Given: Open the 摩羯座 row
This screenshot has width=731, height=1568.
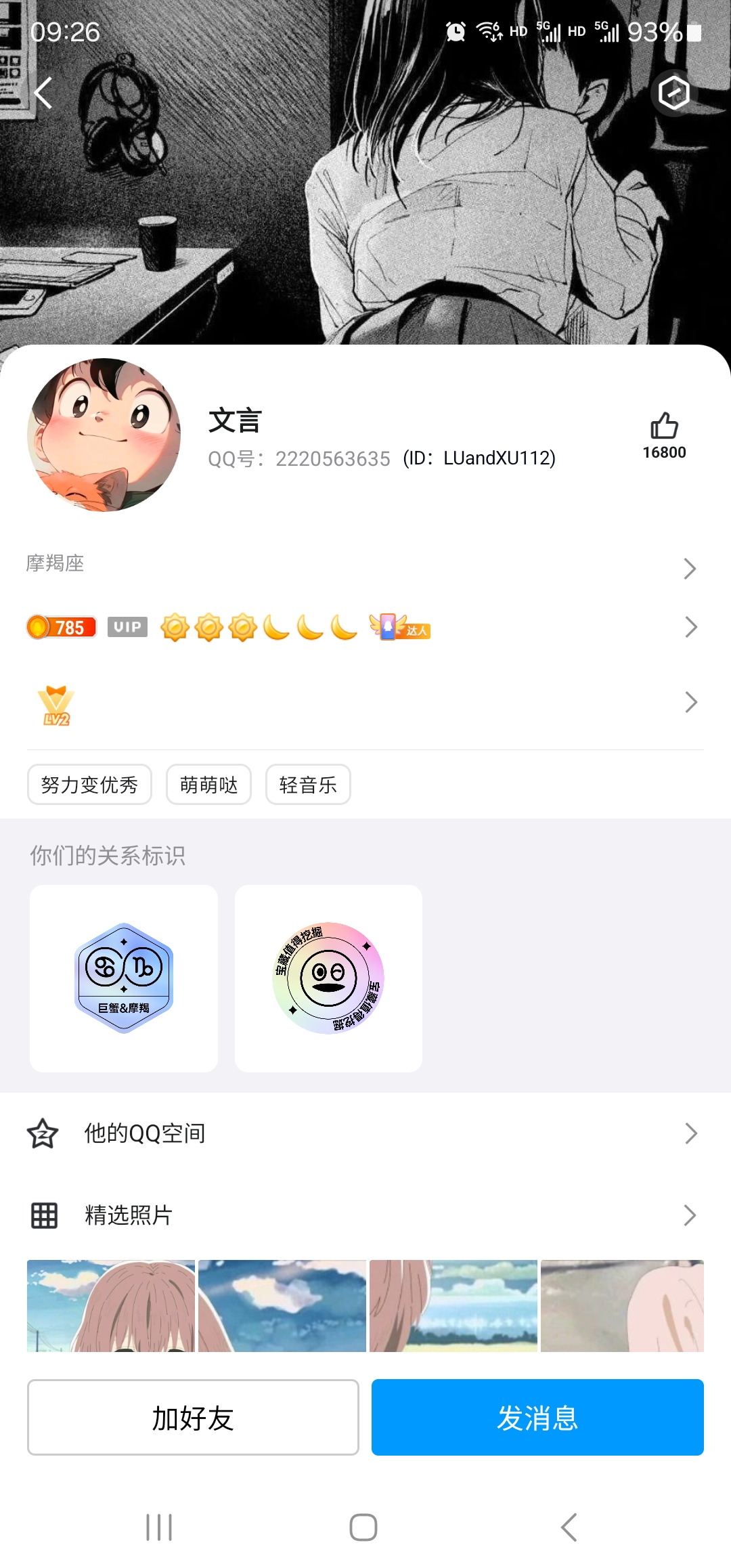Looking at the screenshot, I should click(365, 565).
